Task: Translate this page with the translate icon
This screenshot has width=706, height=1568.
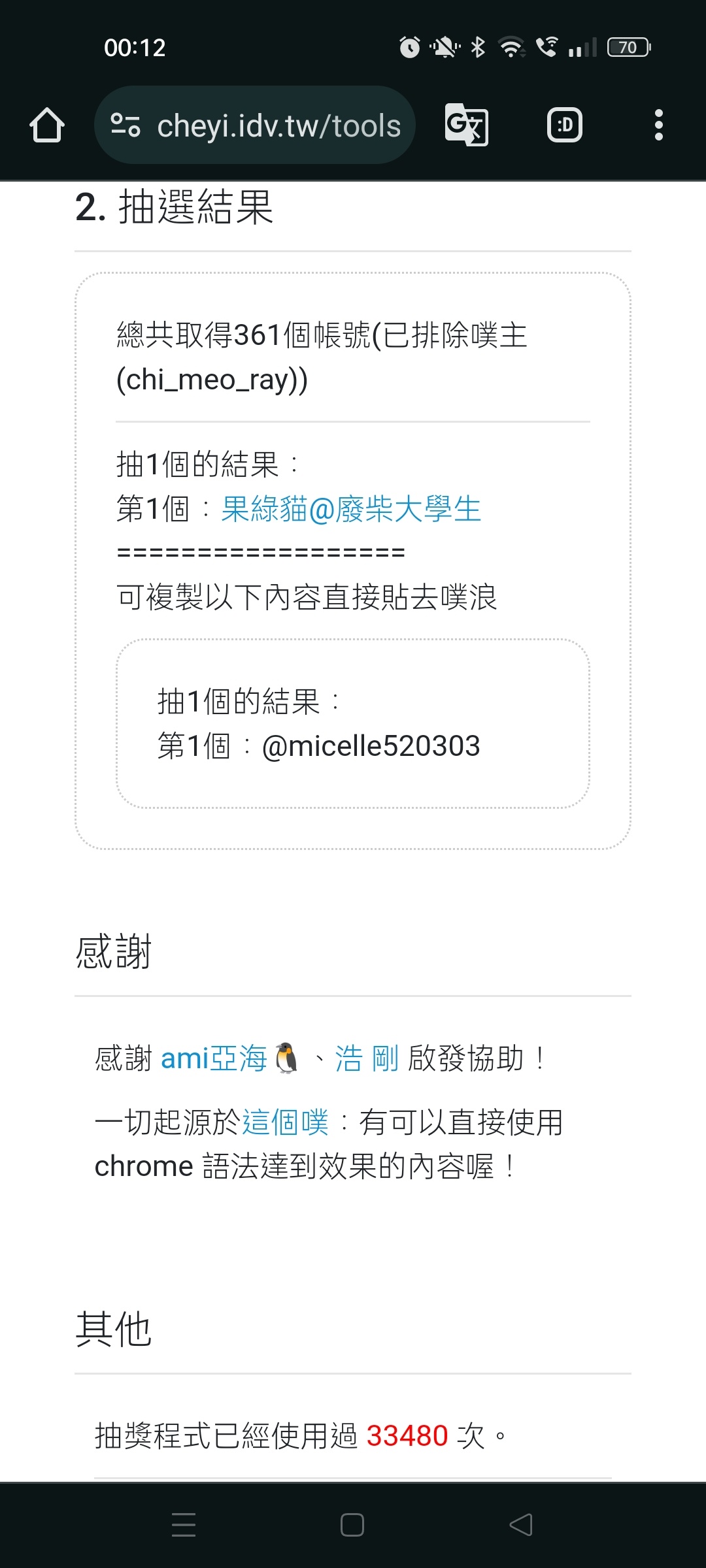Action: tap(466, 125)
